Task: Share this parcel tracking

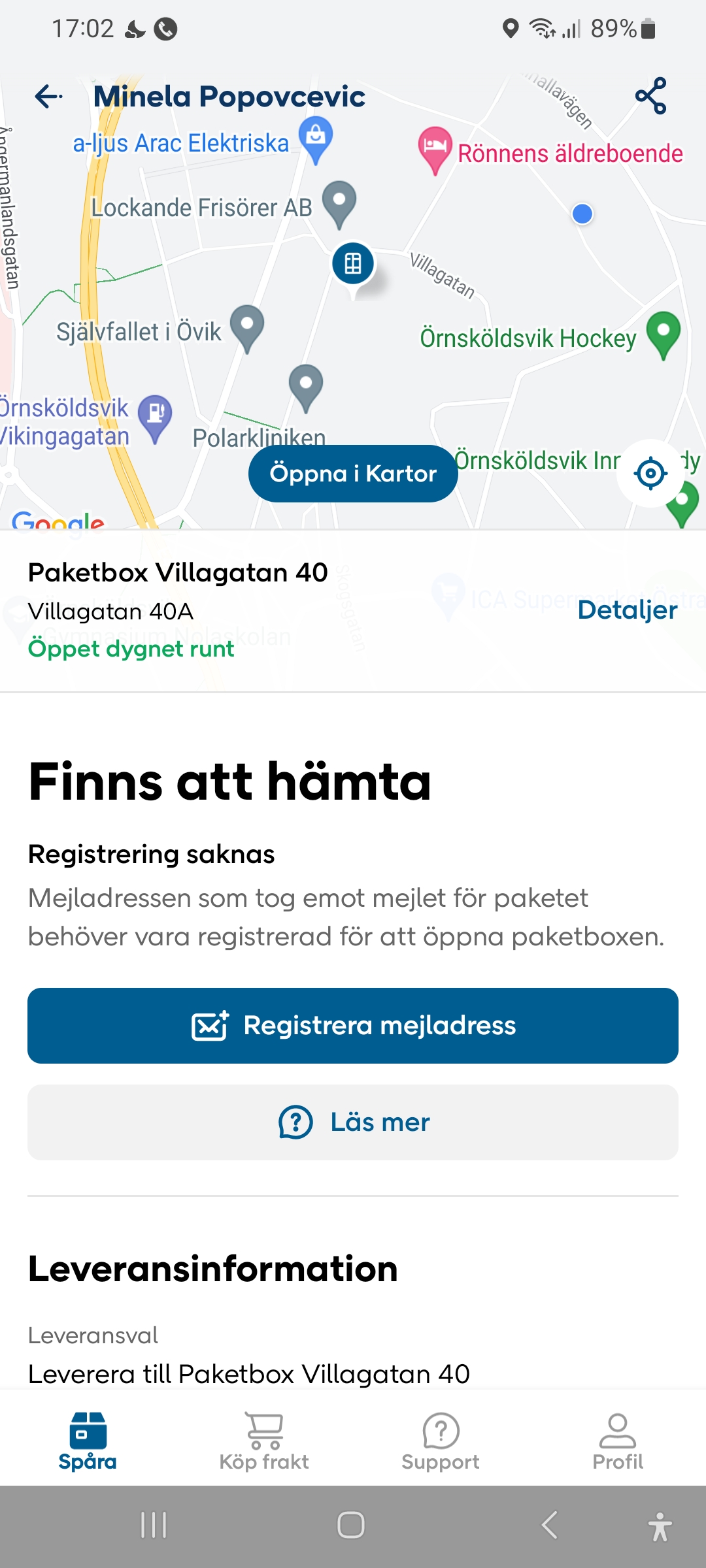Action: 651,96
